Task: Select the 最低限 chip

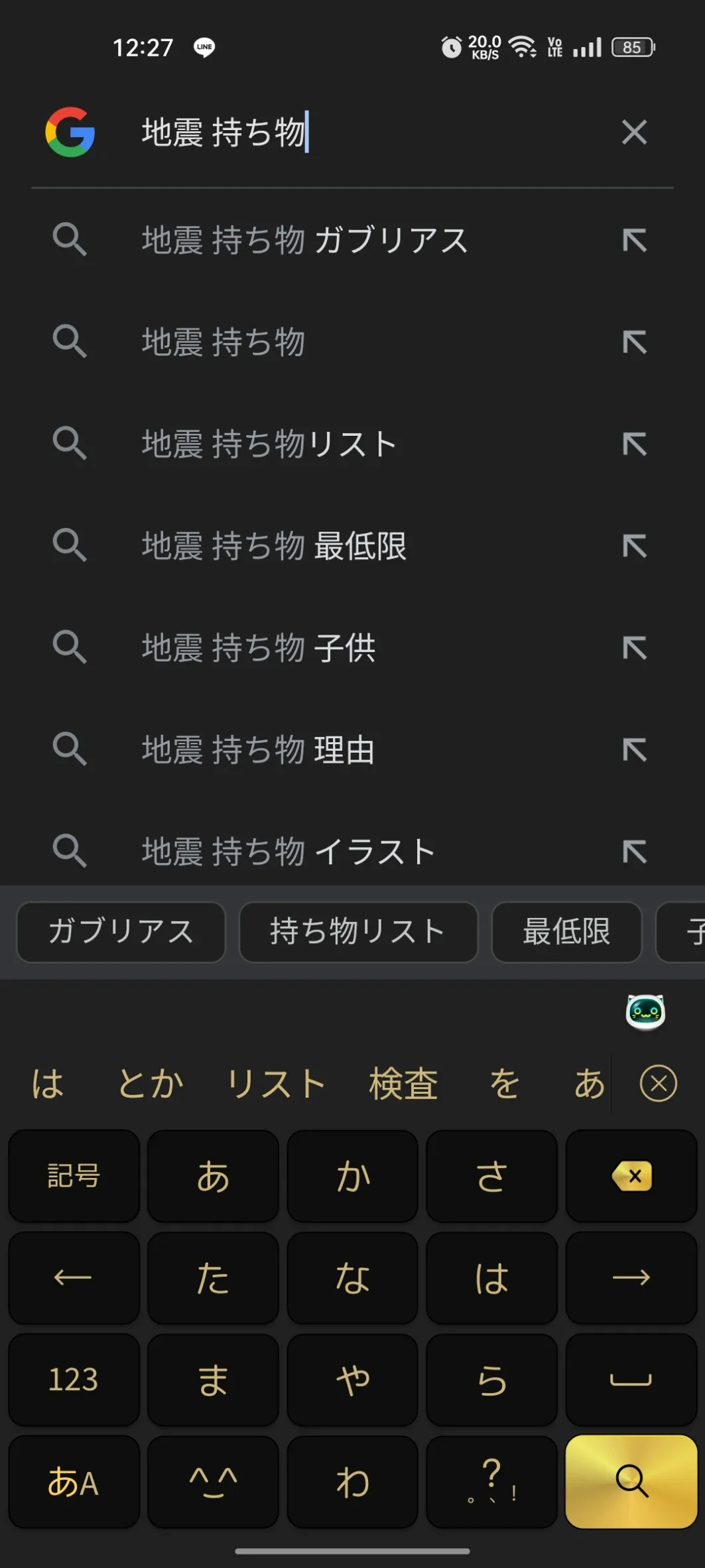Action: pyautogui.click(x=566, y=932)
